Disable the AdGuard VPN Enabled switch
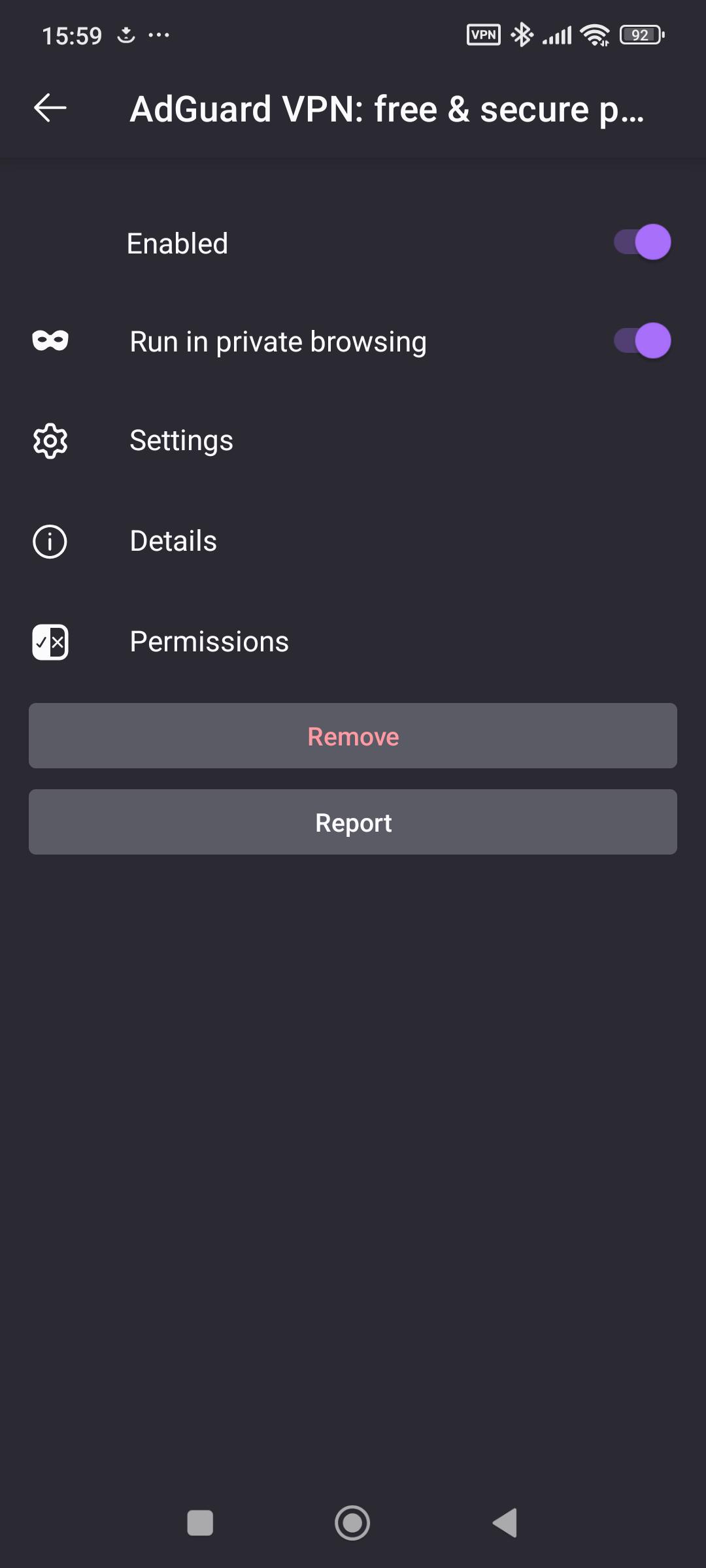This screenshot has height=1568, width=706. (x=642, y=242)
